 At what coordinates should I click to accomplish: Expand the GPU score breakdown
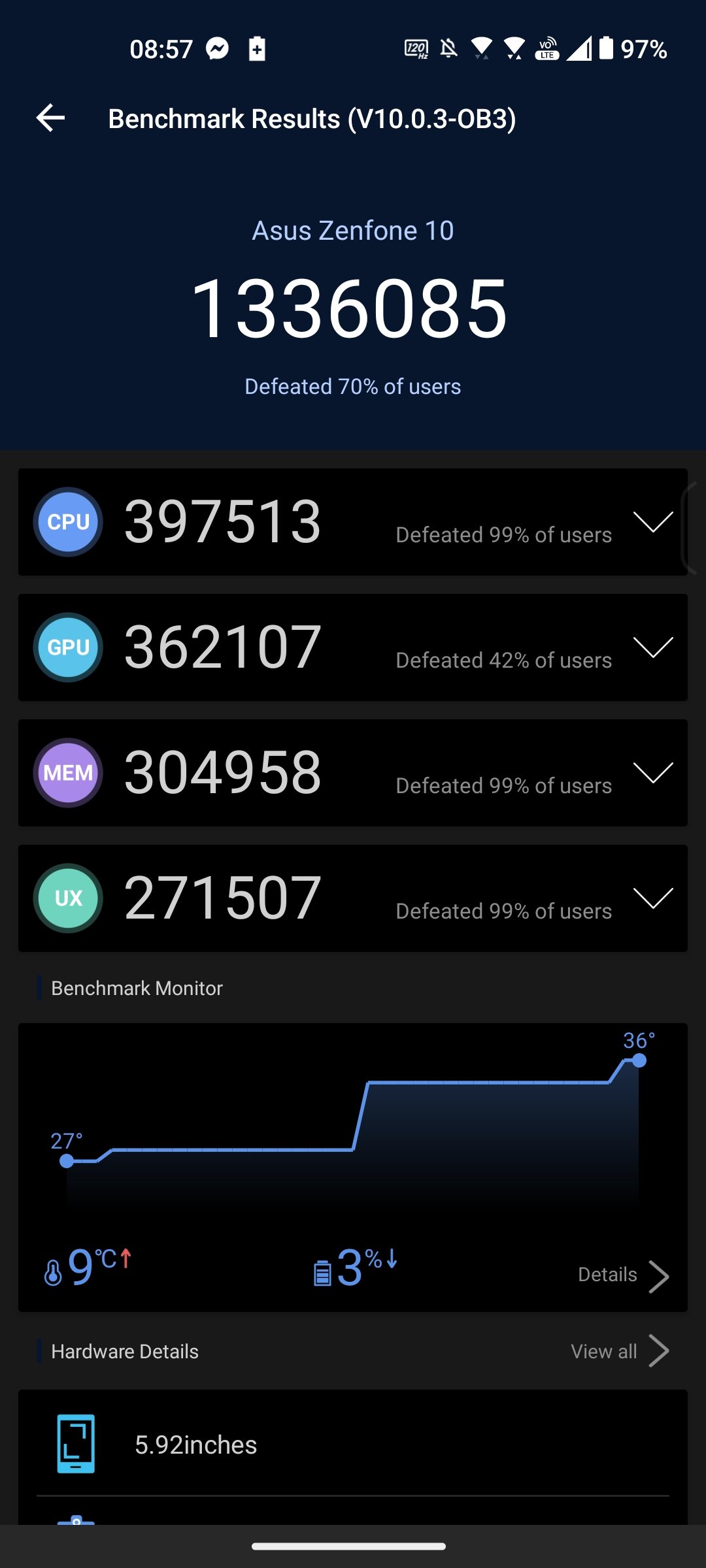tap(653, 647)
